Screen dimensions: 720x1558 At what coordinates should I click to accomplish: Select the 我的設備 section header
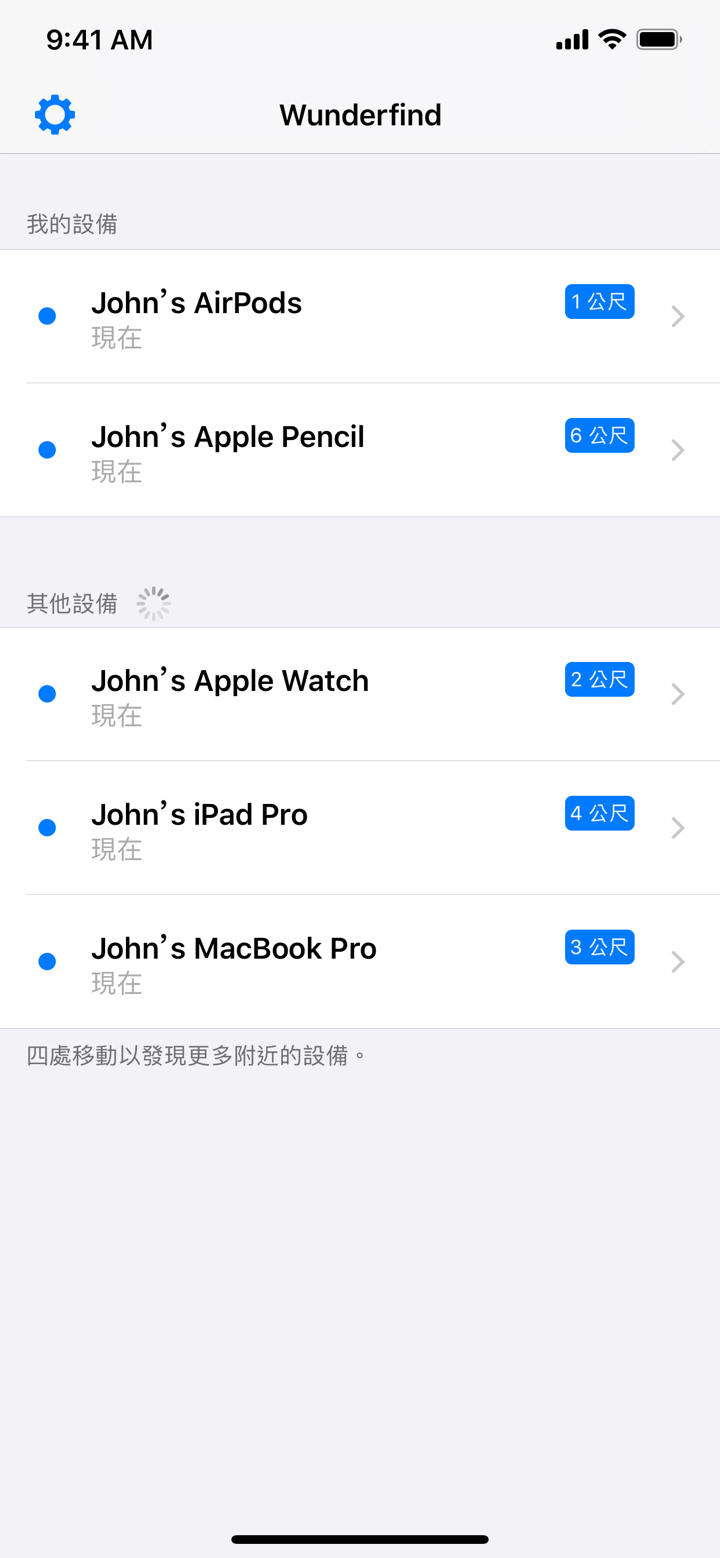click(72, 224)
